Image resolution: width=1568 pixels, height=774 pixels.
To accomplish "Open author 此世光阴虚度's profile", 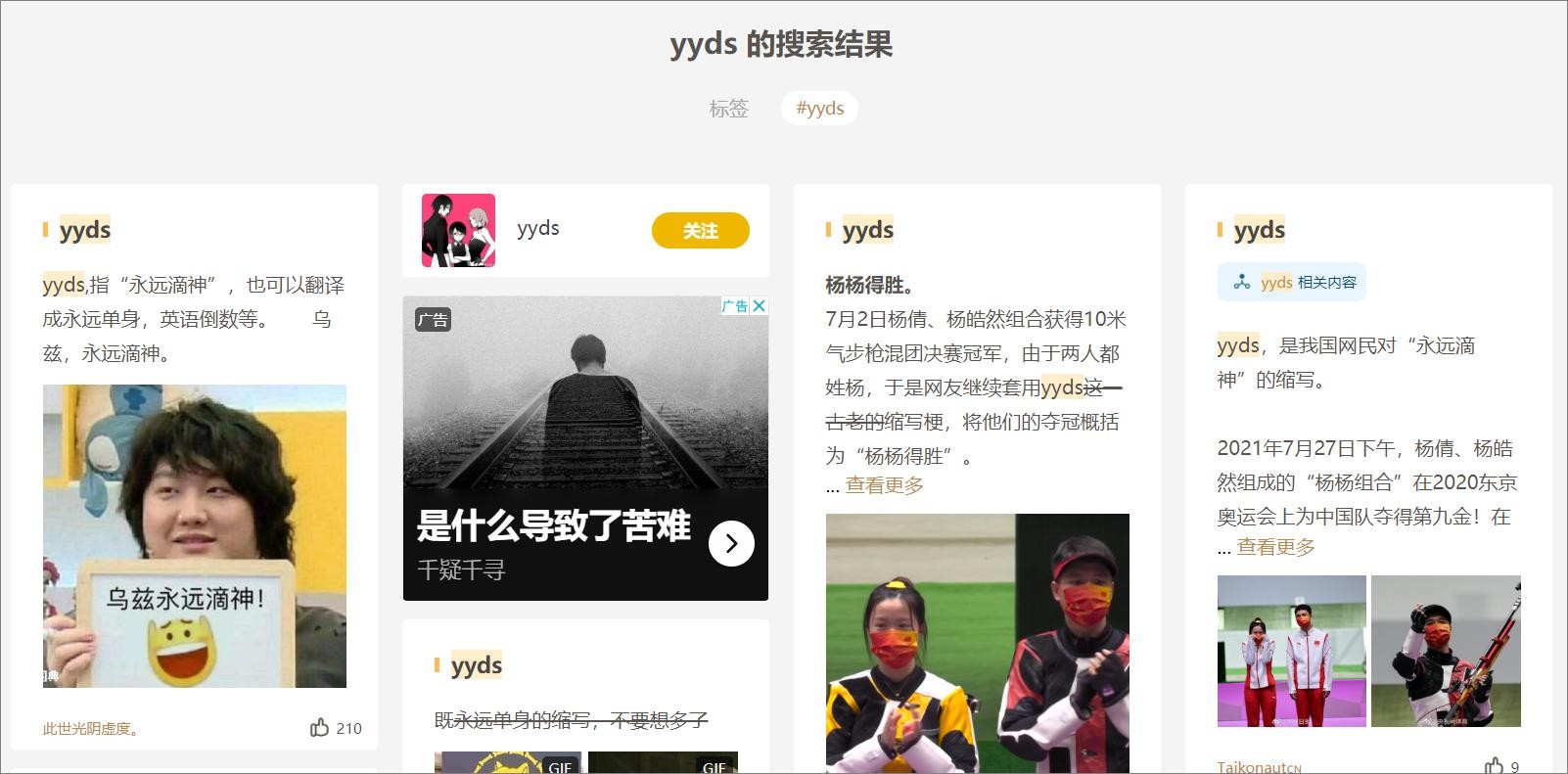I will tap(90, 729).
